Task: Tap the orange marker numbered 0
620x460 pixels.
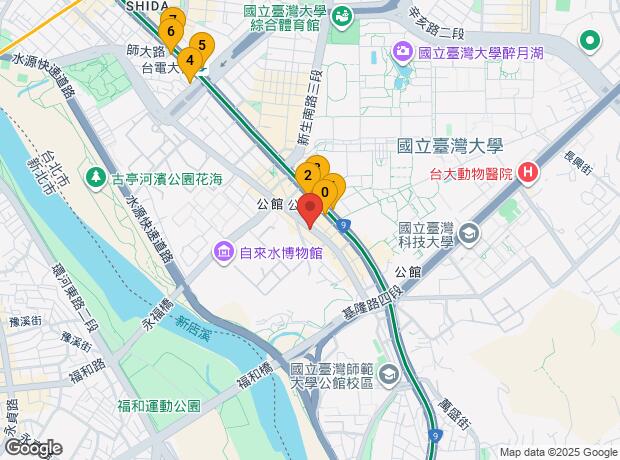Action: [326, 191]
